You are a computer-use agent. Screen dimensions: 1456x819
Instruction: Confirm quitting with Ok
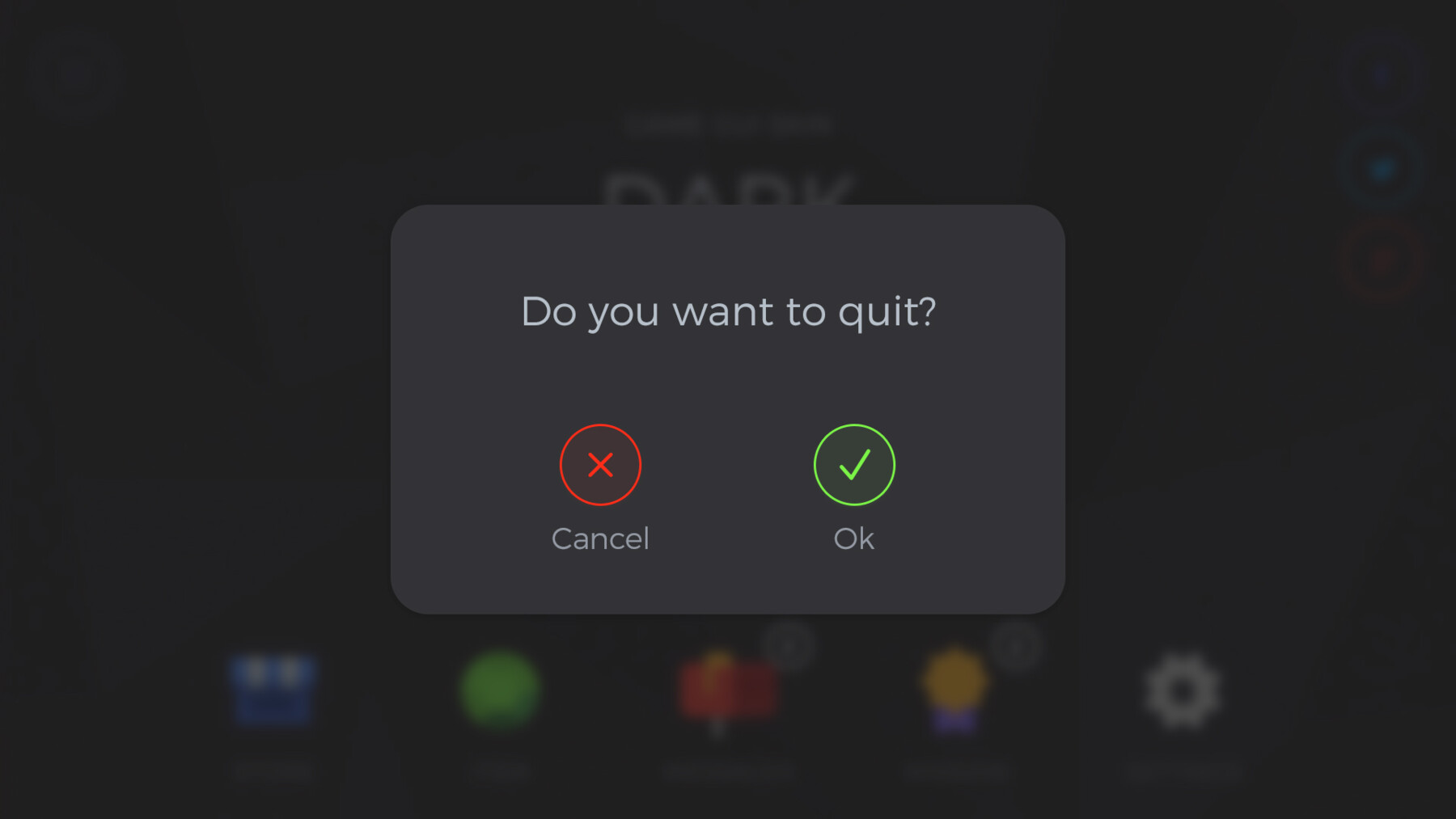(854, 465)
